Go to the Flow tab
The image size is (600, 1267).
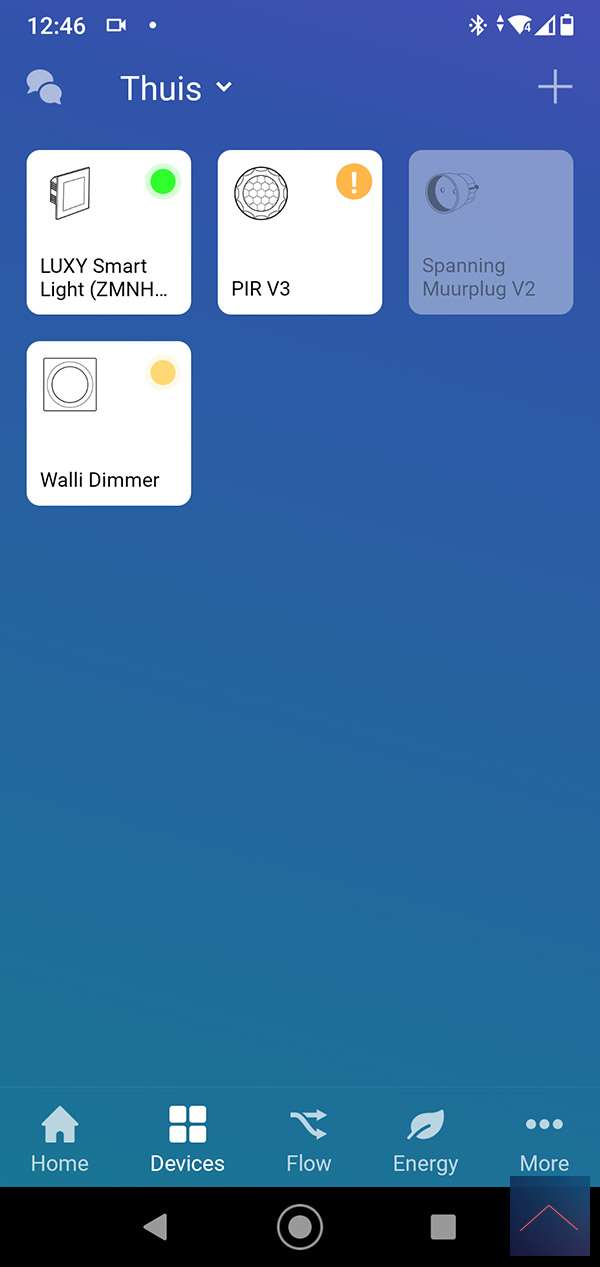[308, 1139]
